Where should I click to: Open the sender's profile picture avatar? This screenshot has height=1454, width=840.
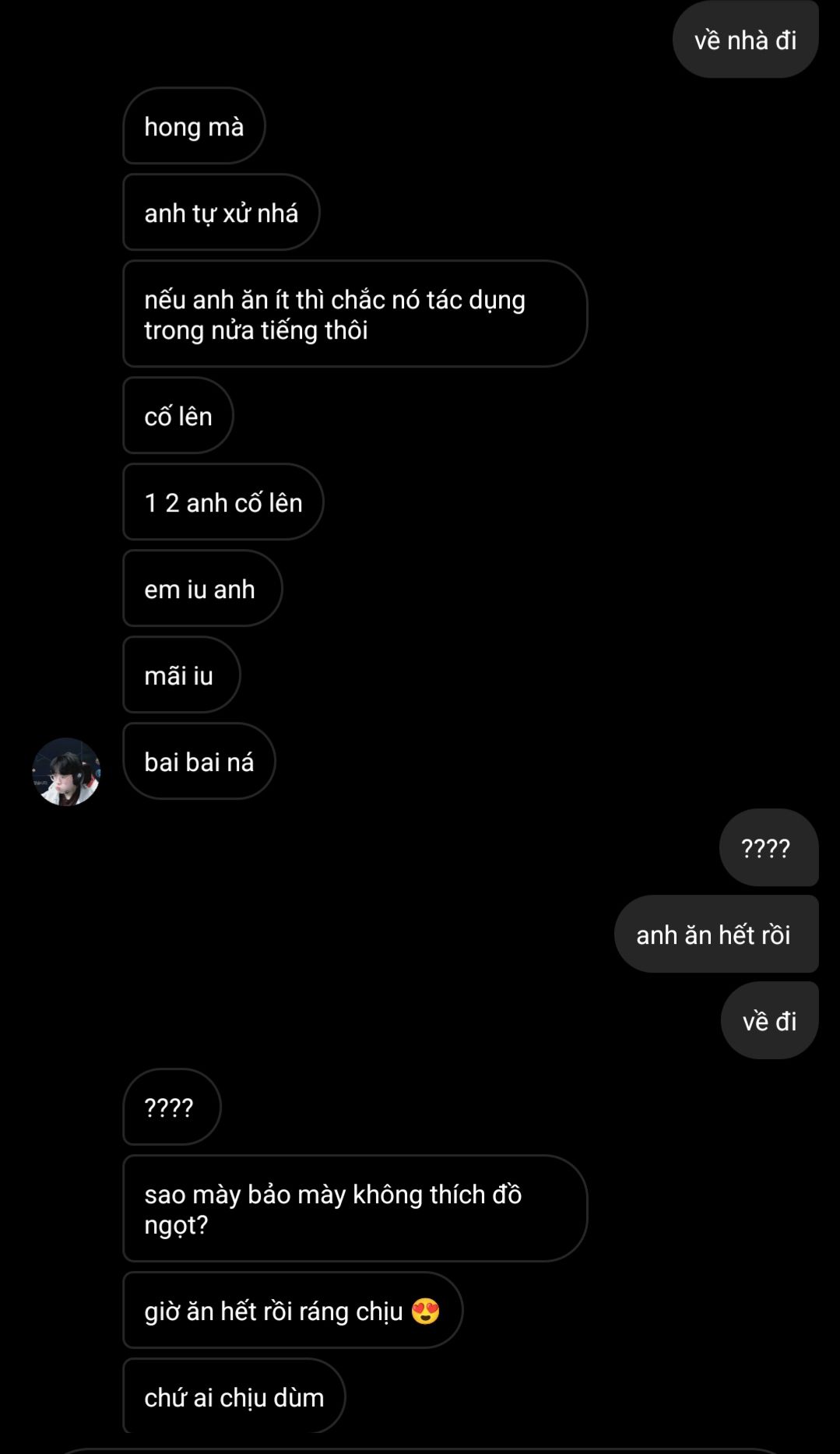point(66,772)
